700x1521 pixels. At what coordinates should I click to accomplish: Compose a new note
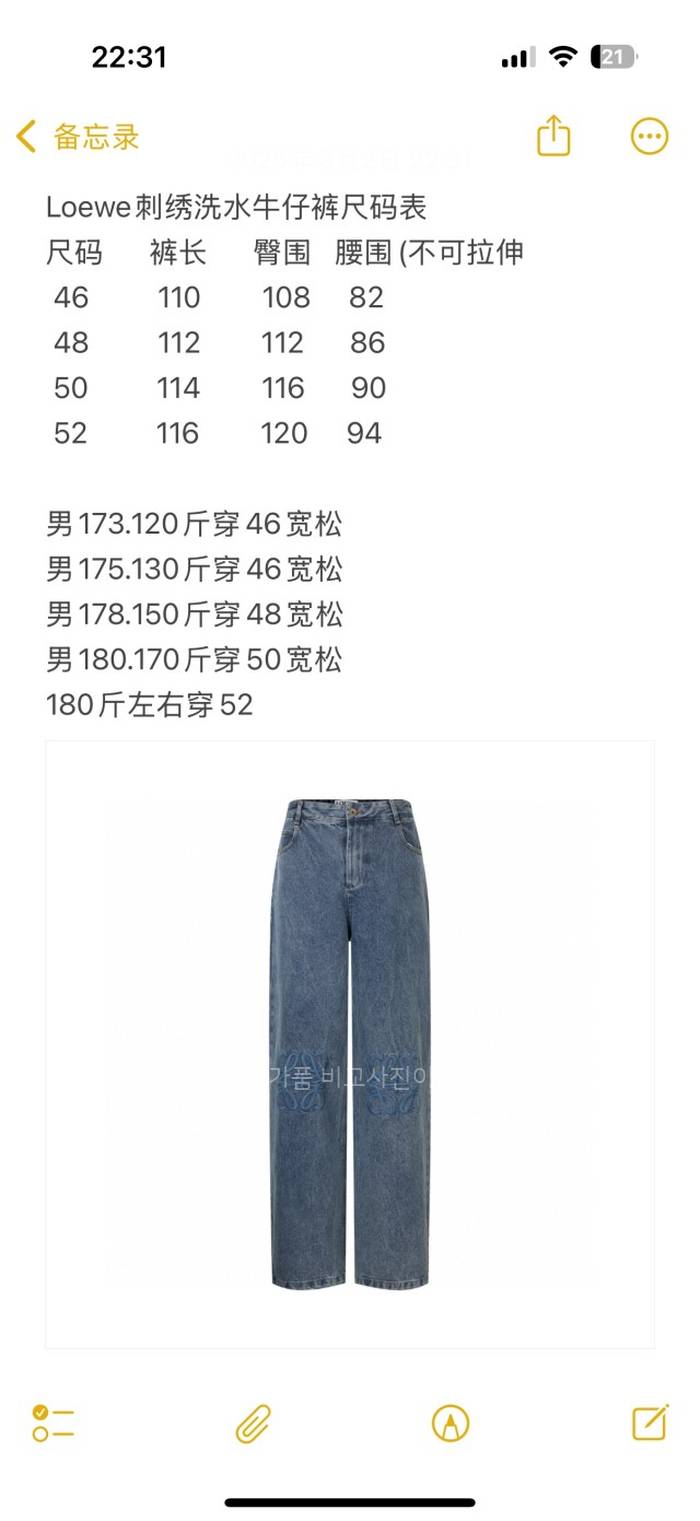tap(649, 1421)
